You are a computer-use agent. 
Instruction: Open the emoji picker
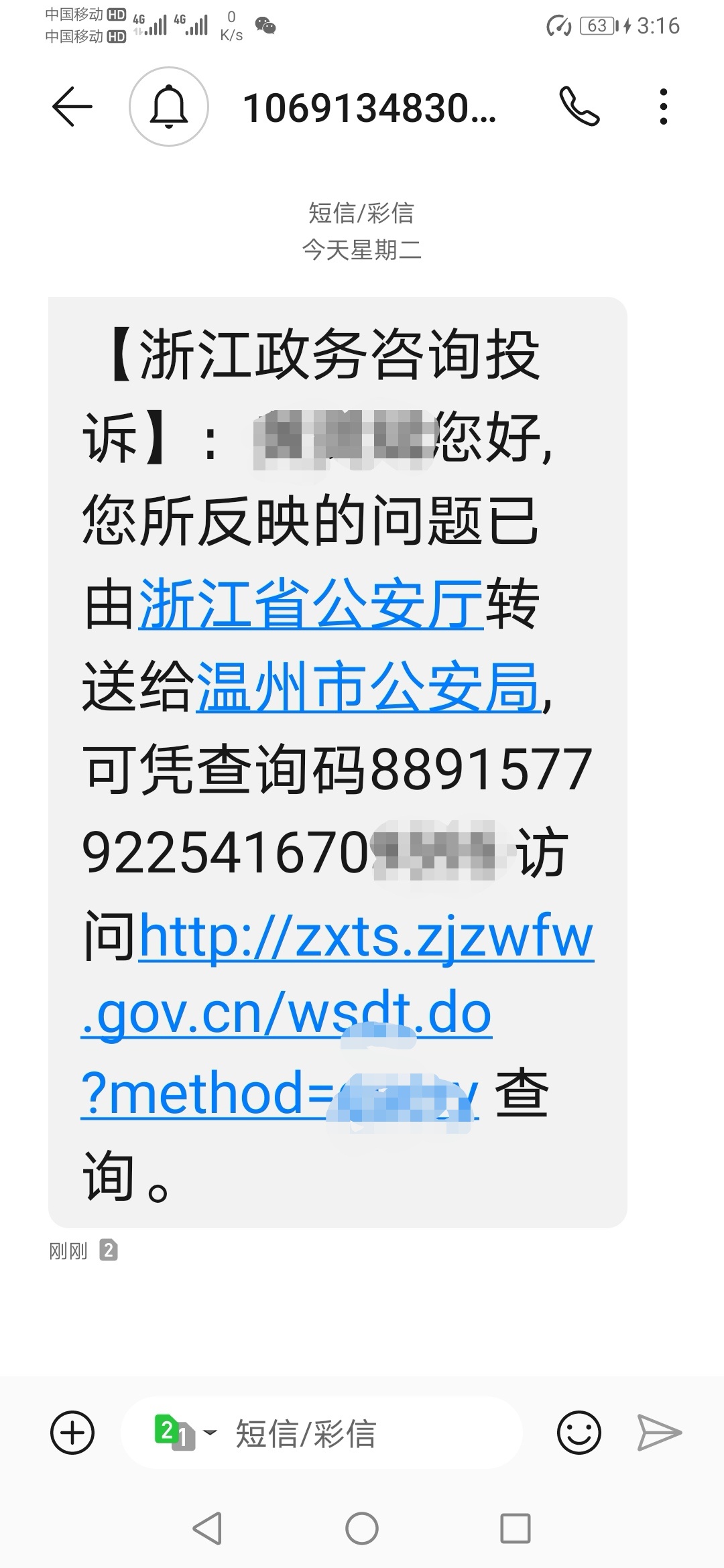579,1433
